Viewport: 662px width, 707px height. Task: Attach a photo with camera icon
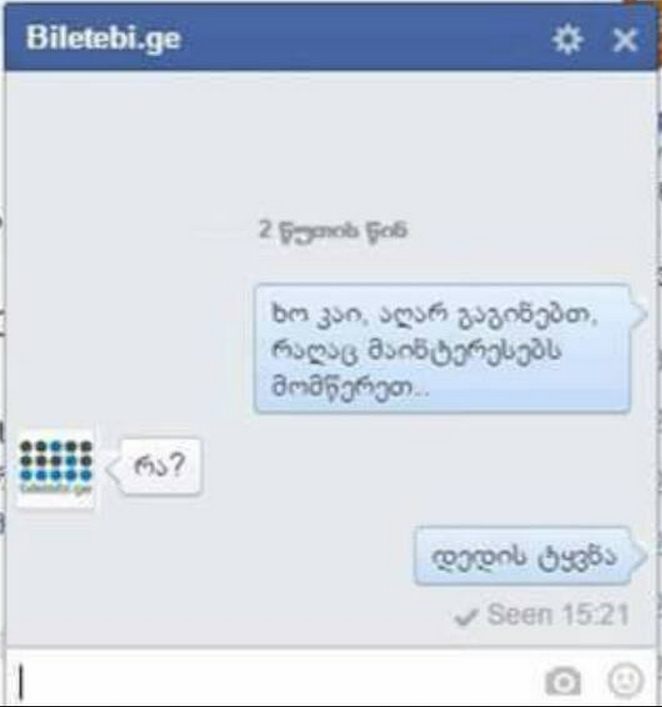pos(562,682)
